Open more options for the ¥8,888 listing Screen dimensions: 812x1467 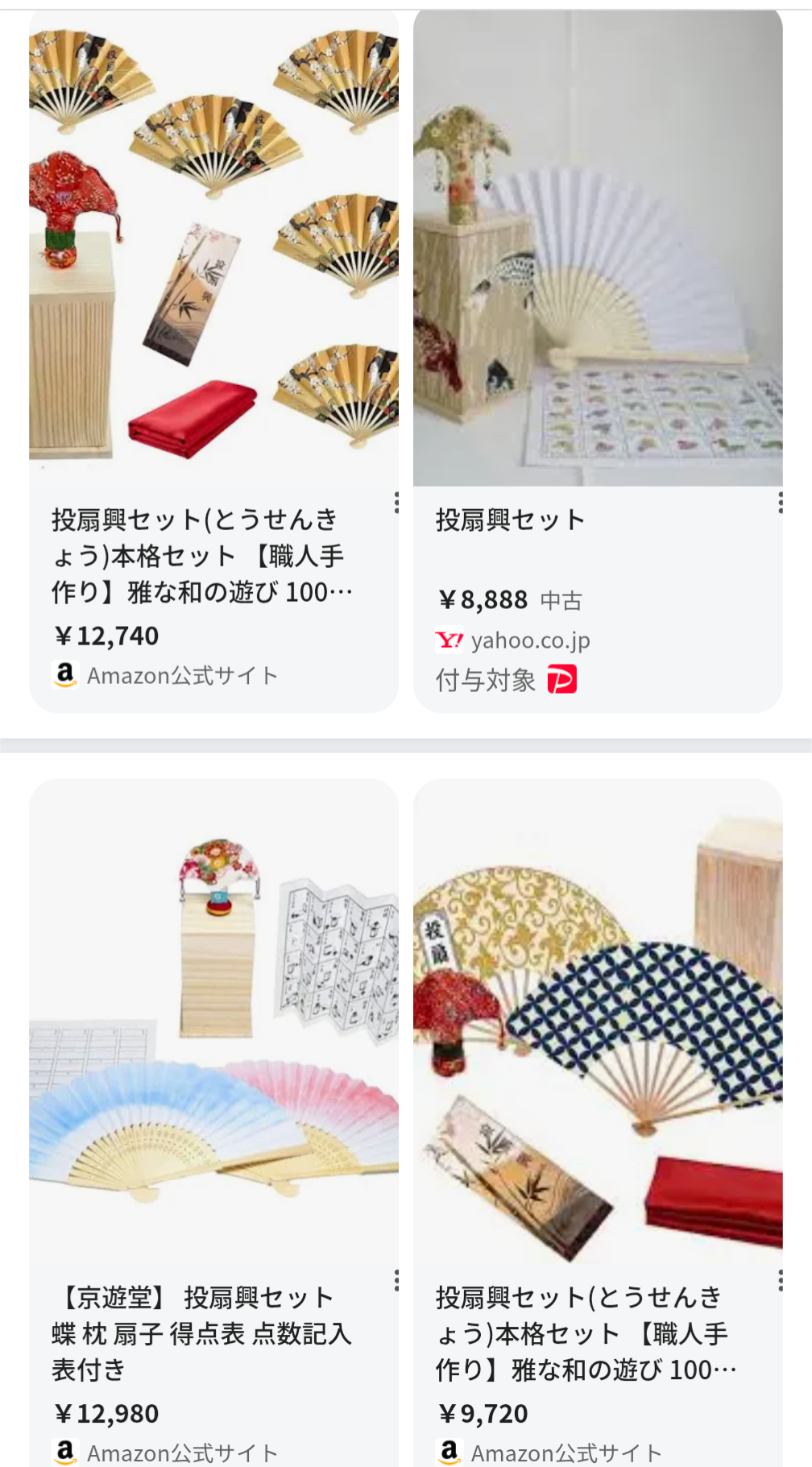pos(780,503)
